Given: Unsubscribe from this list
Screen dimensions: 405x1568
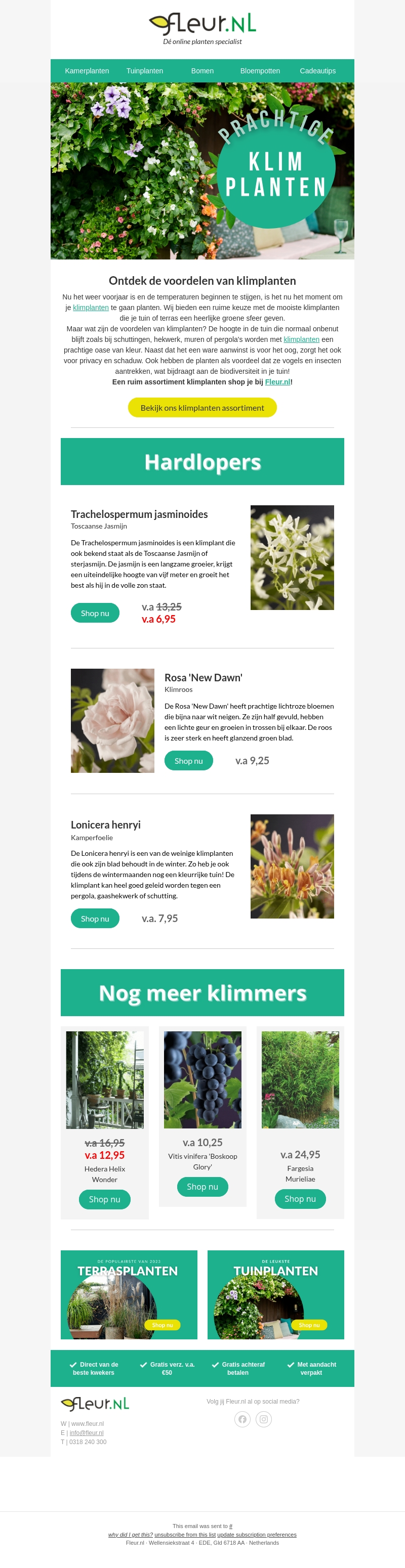Looking at the screenshot, I should click(x=185, y=1535).
